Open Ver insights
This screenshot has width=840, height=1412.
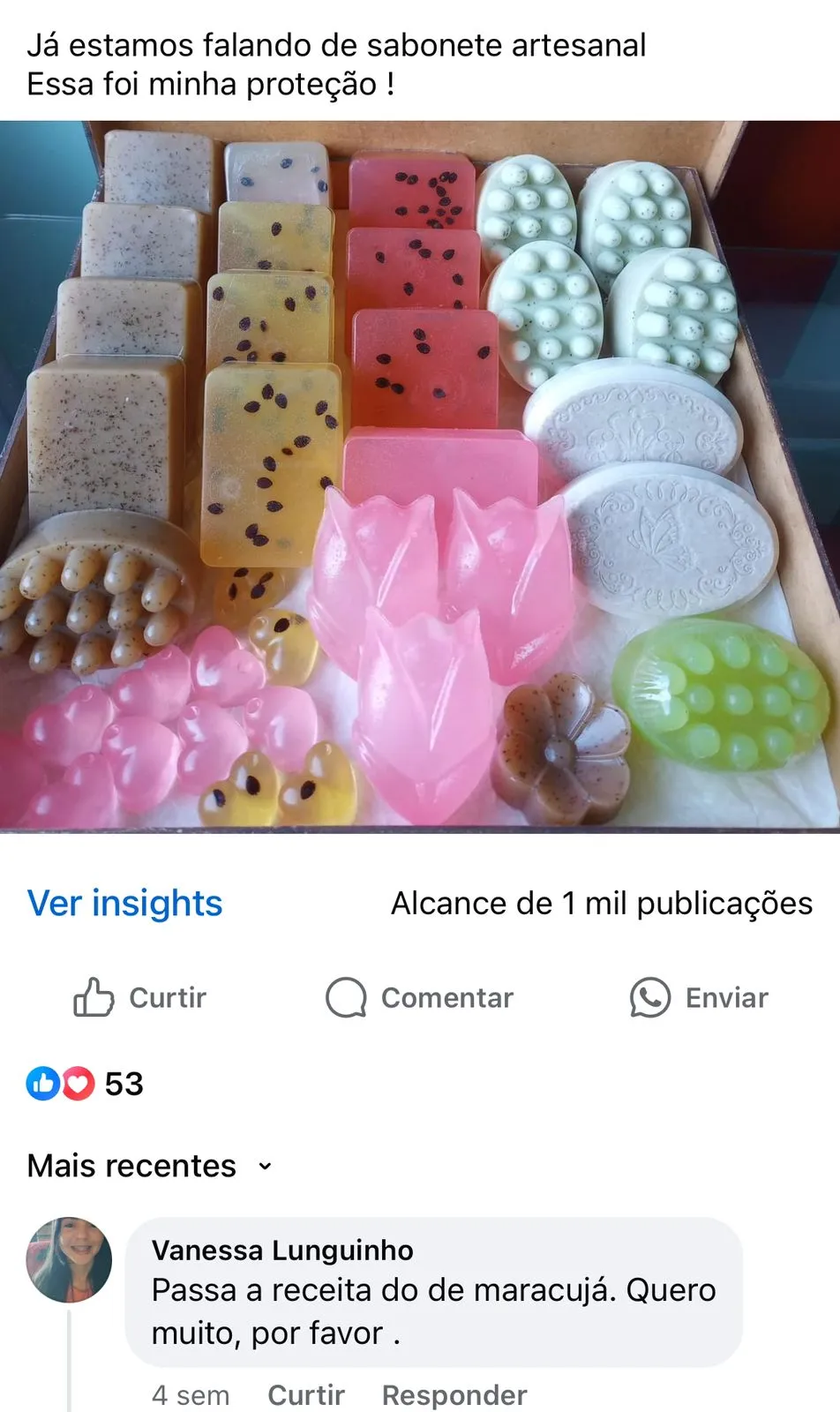(124, 902)
